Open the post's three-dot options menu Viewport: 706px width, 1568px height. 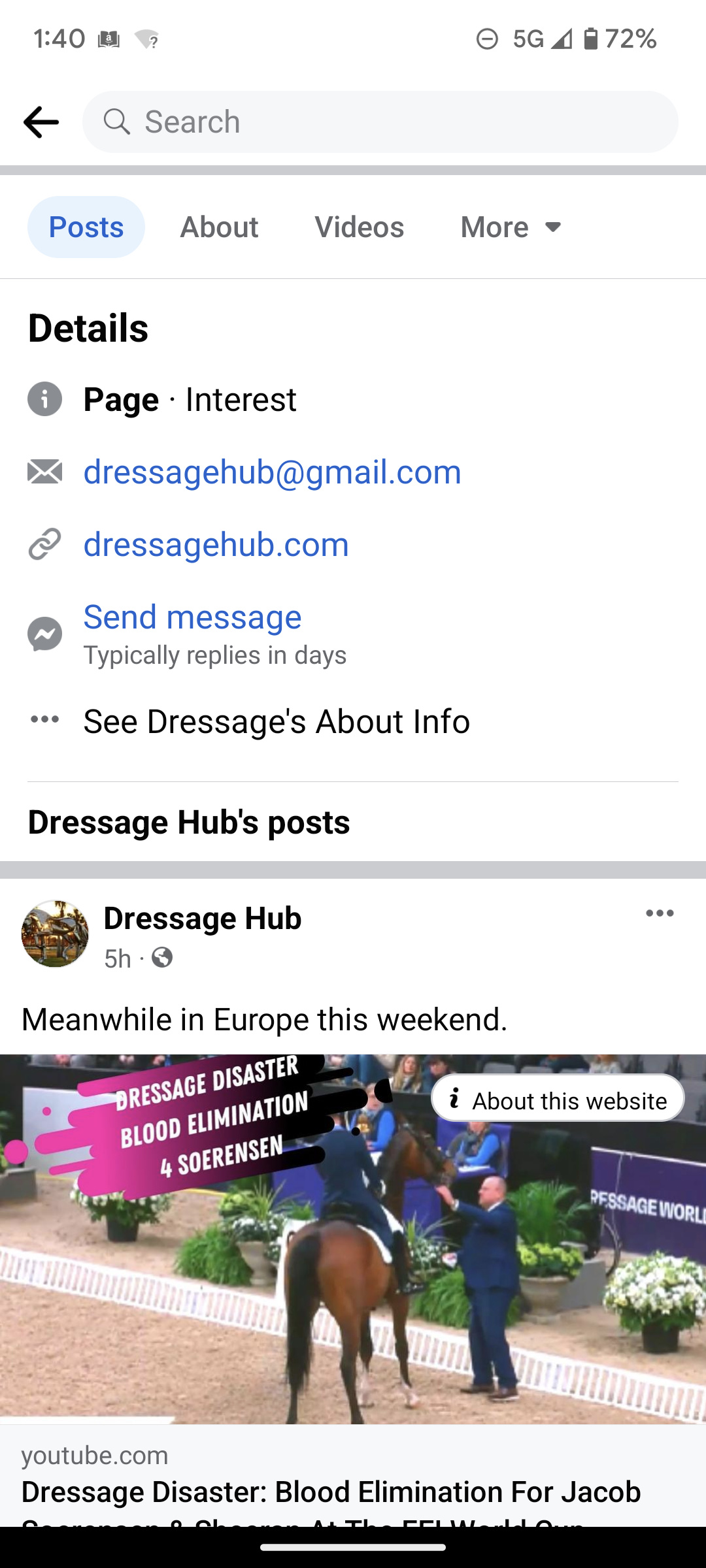pos(660,913)
